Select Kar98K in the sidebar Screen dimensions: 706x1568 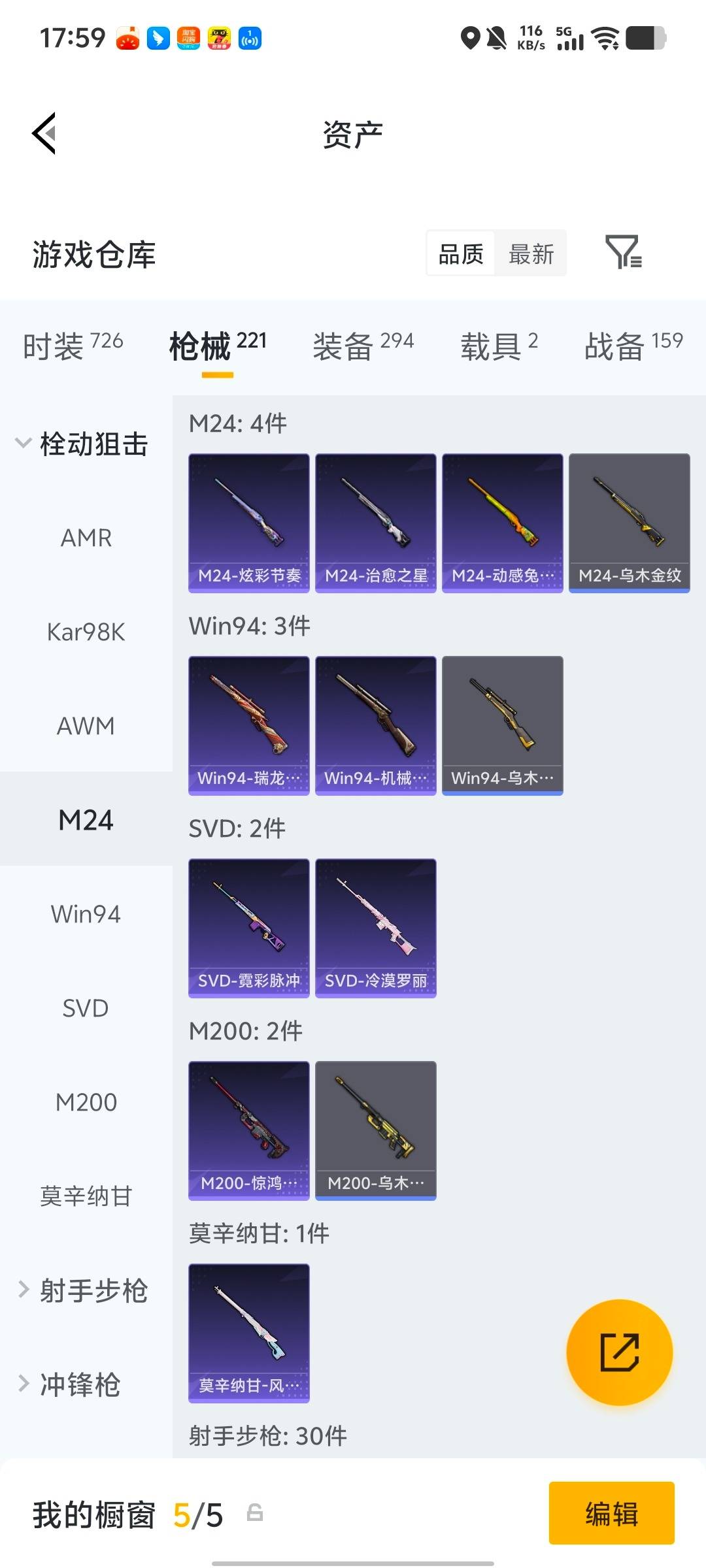coord(87,632)
